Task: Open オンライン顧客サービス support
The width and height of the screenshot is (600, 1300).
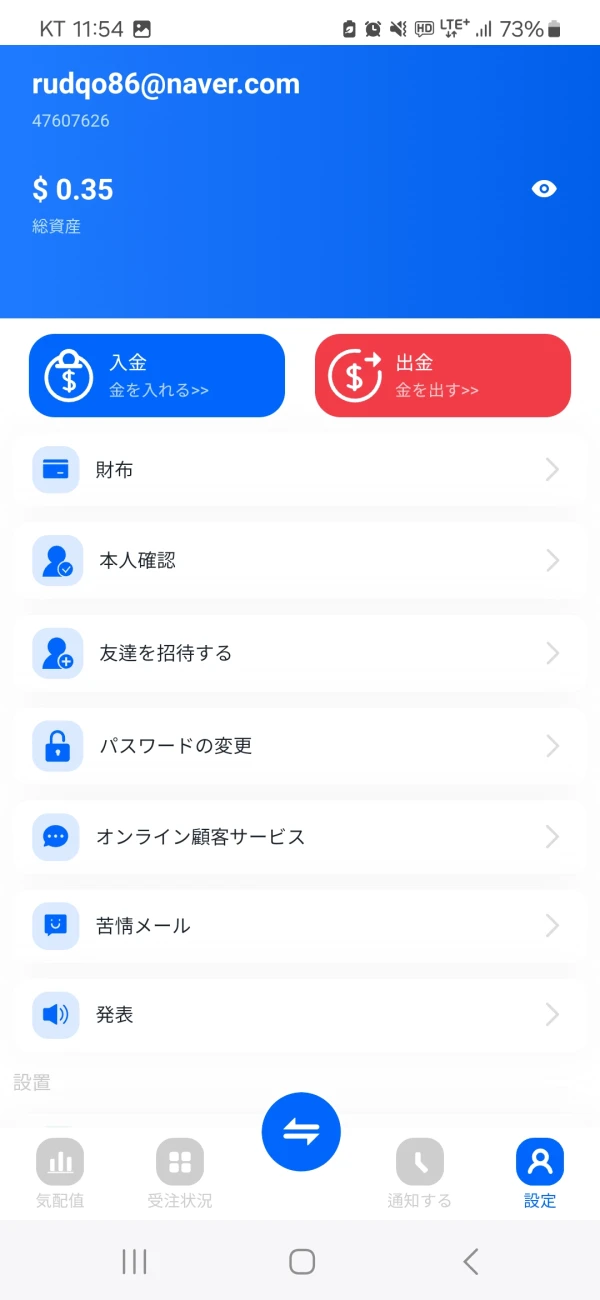Action: (298, 837)
